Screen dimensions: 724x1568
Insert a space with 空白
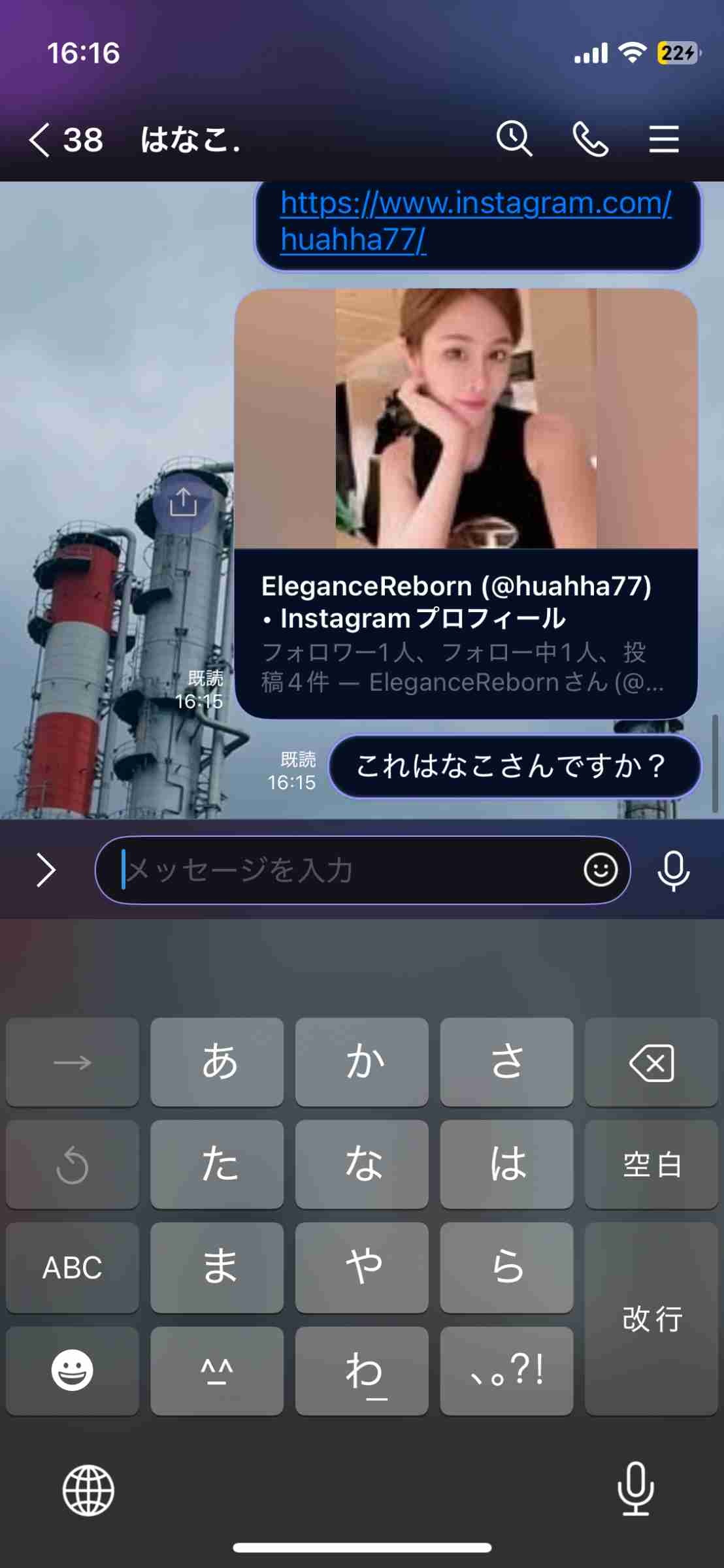(651, 1164)
